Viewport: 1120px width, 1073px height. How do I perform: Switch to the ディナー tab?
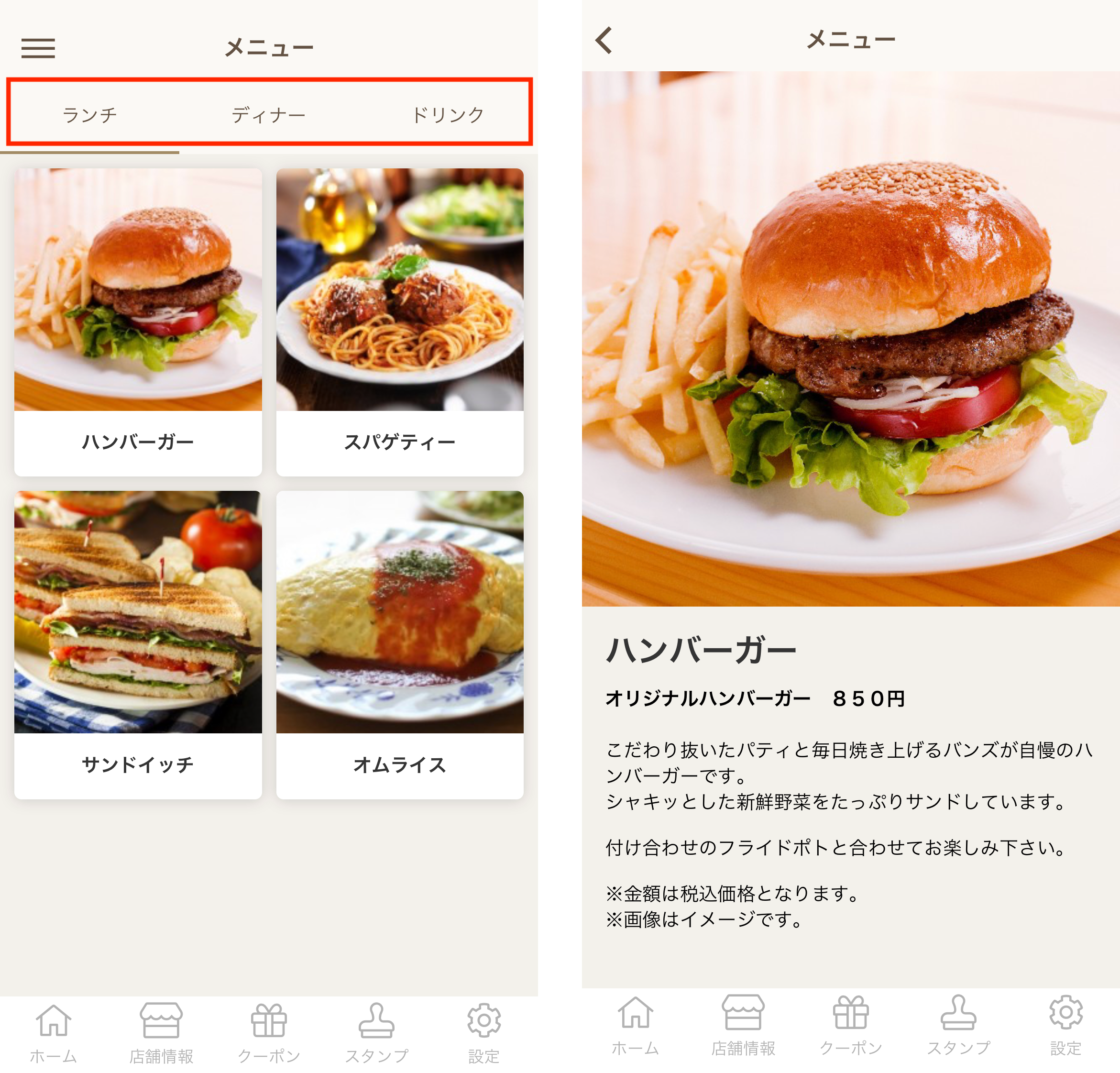coord(268,115)
